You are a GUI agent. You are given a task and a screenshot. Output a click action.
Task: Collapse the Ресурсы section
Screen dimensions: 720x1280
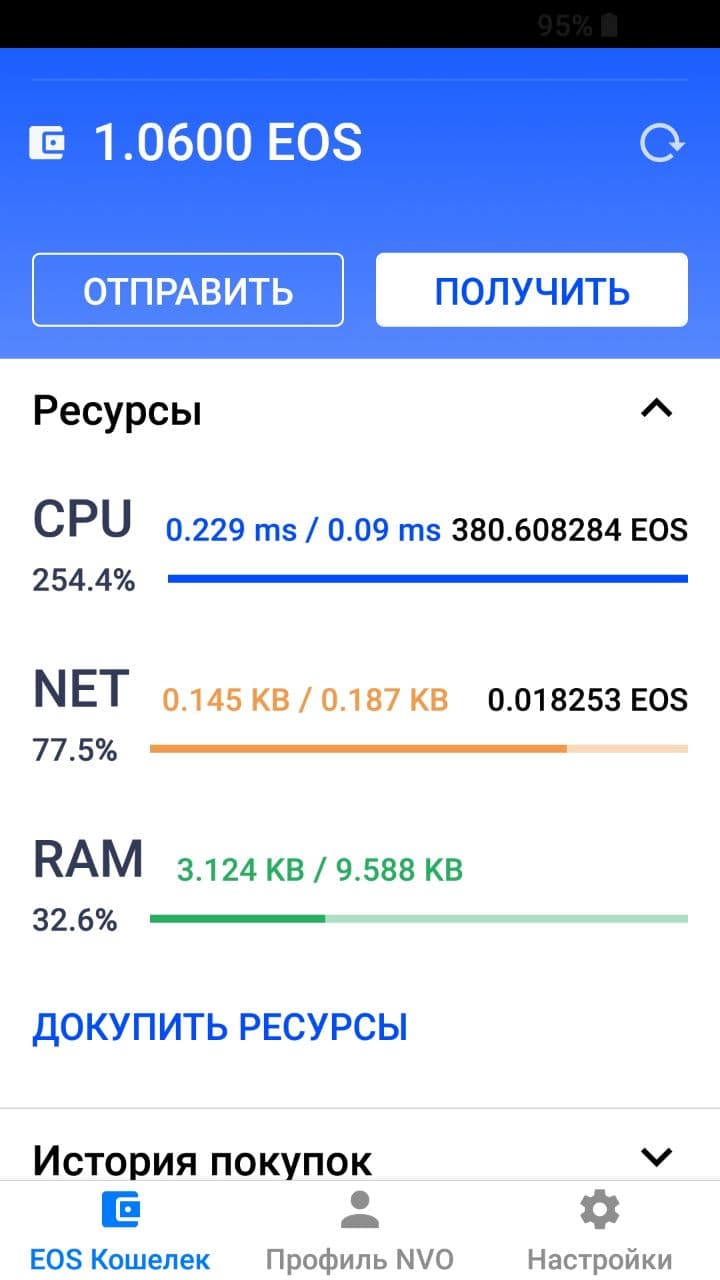tap(656, 409)
